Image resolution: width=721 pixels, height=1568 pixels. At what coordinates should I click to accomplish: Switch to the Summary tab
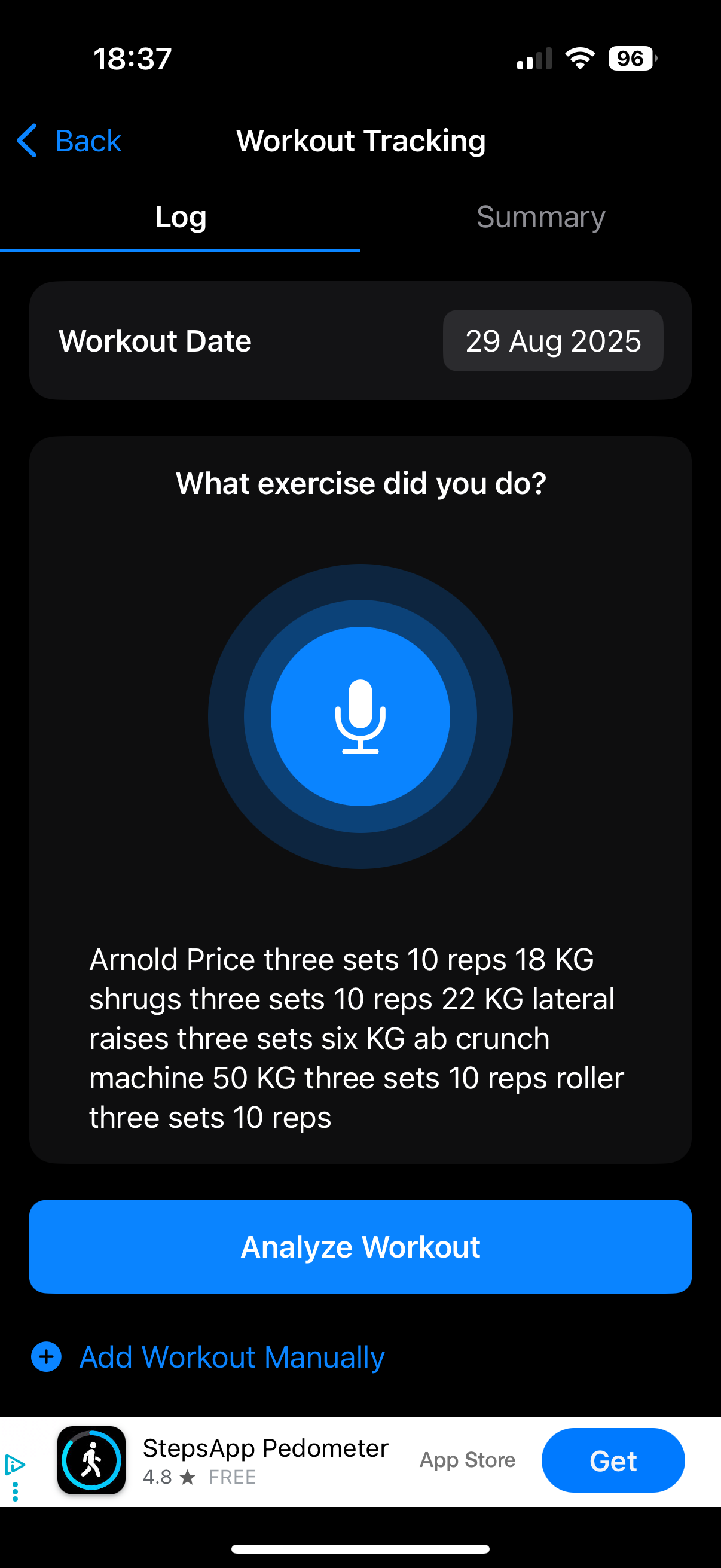click(x=540, y=217)
